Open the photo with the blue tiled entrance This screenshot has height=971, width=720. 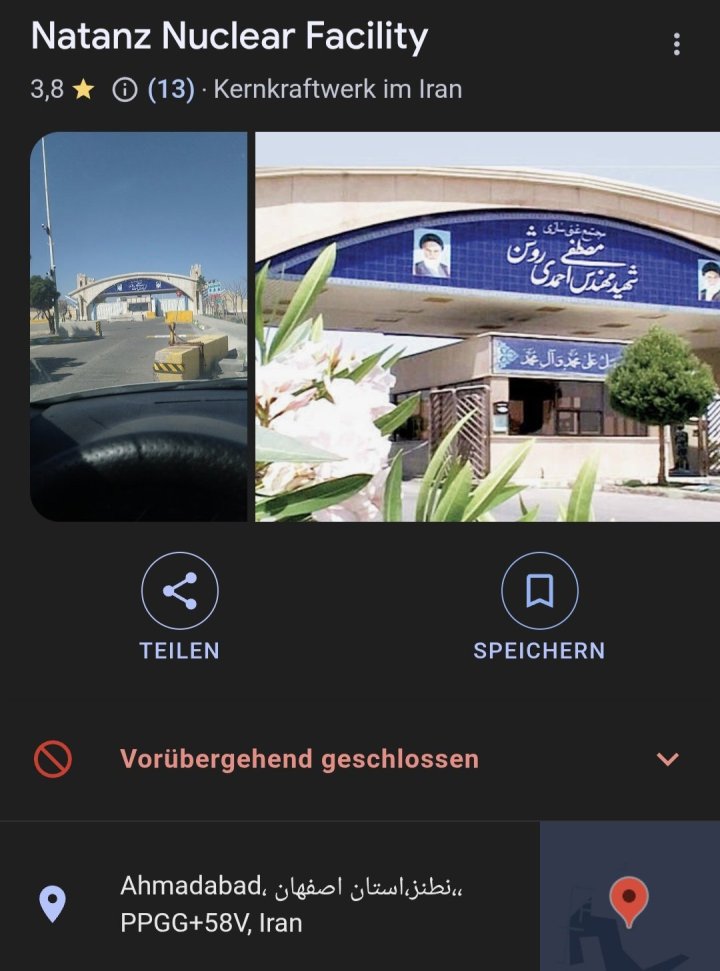coord(487,327)
